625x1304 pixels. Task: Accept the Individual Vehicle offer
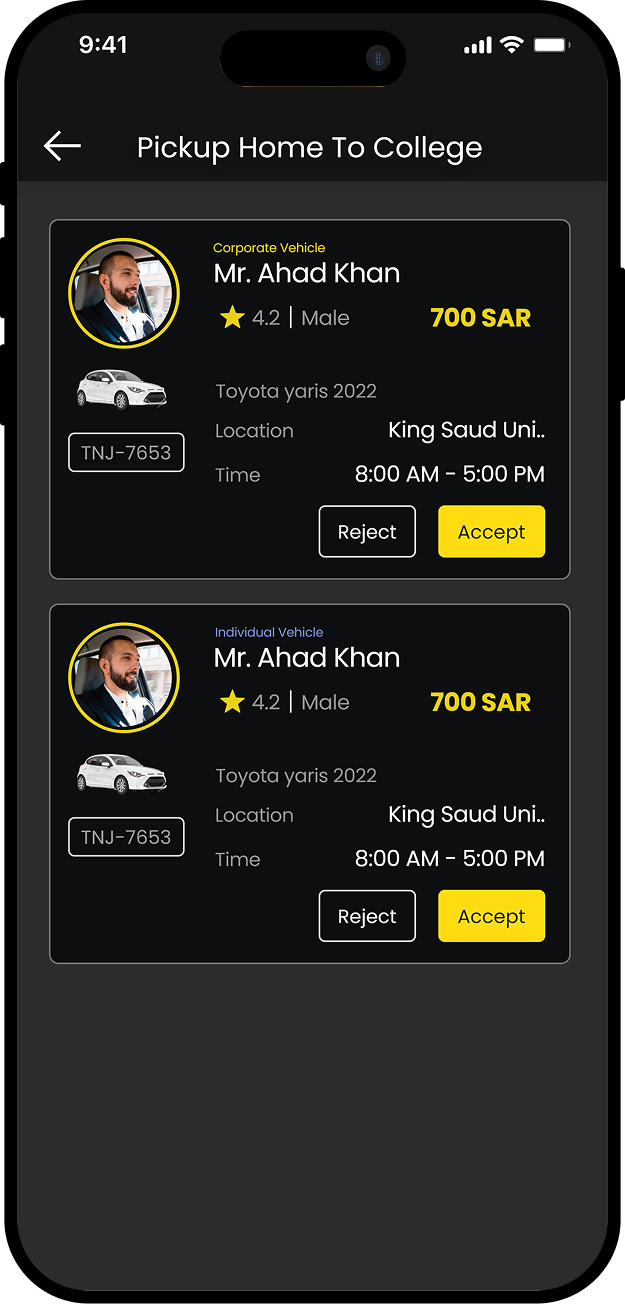[491, 916]
